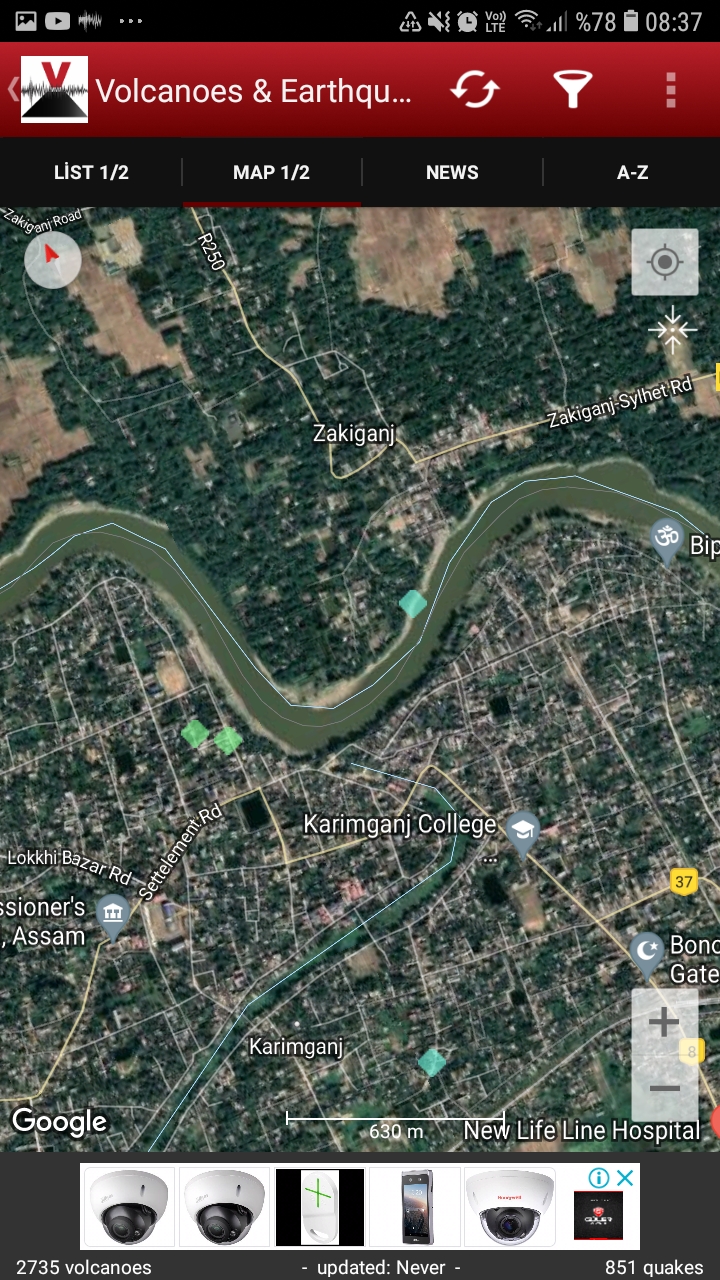This screenshot has width=720, height=1280.
Task: Select the MAP 1/2 tab
Action: click(x=271, y=172)
